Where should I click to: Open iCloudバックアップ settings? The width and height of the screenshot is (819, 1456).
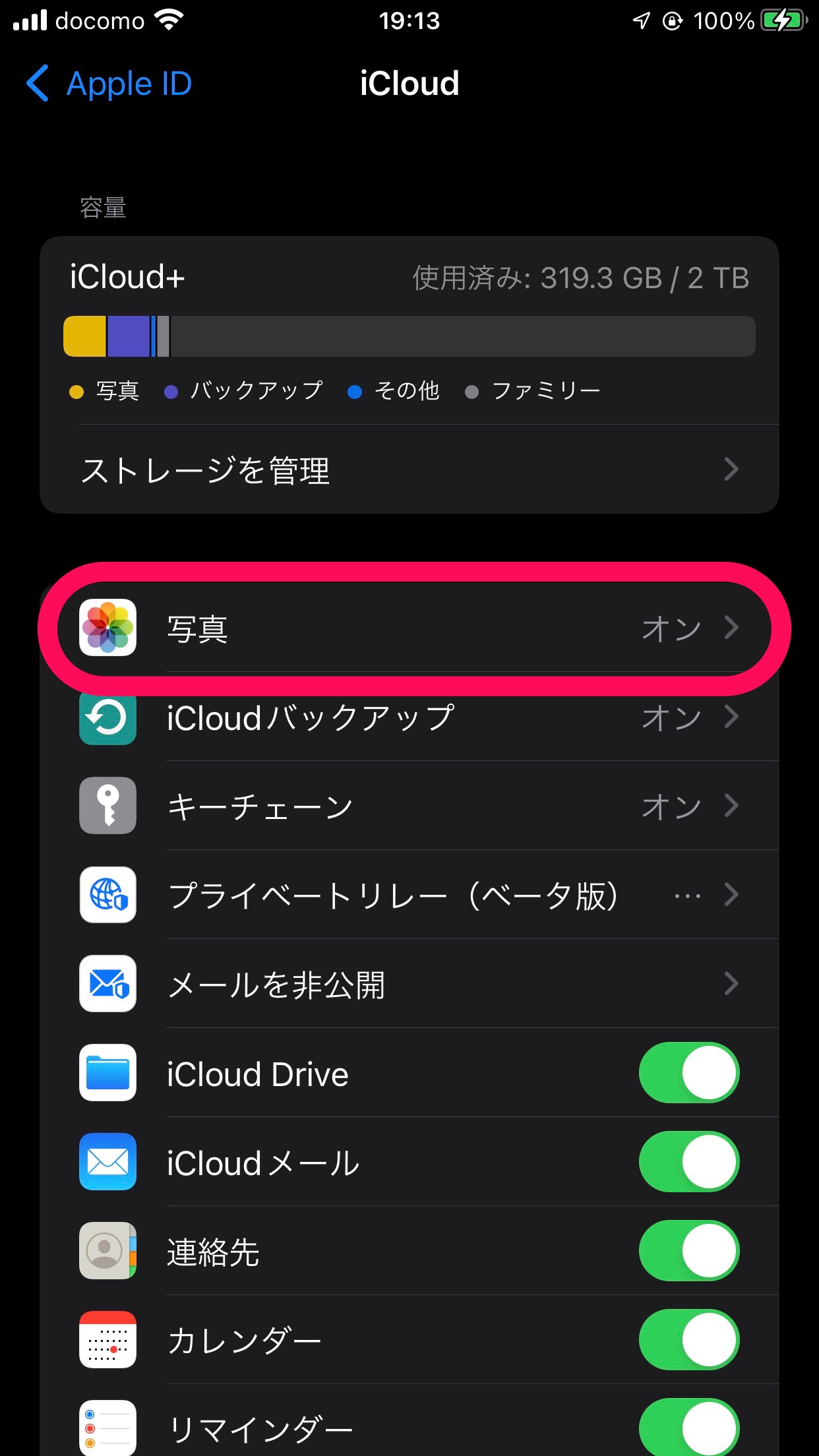pyautogui.click(x=409, y=717)
